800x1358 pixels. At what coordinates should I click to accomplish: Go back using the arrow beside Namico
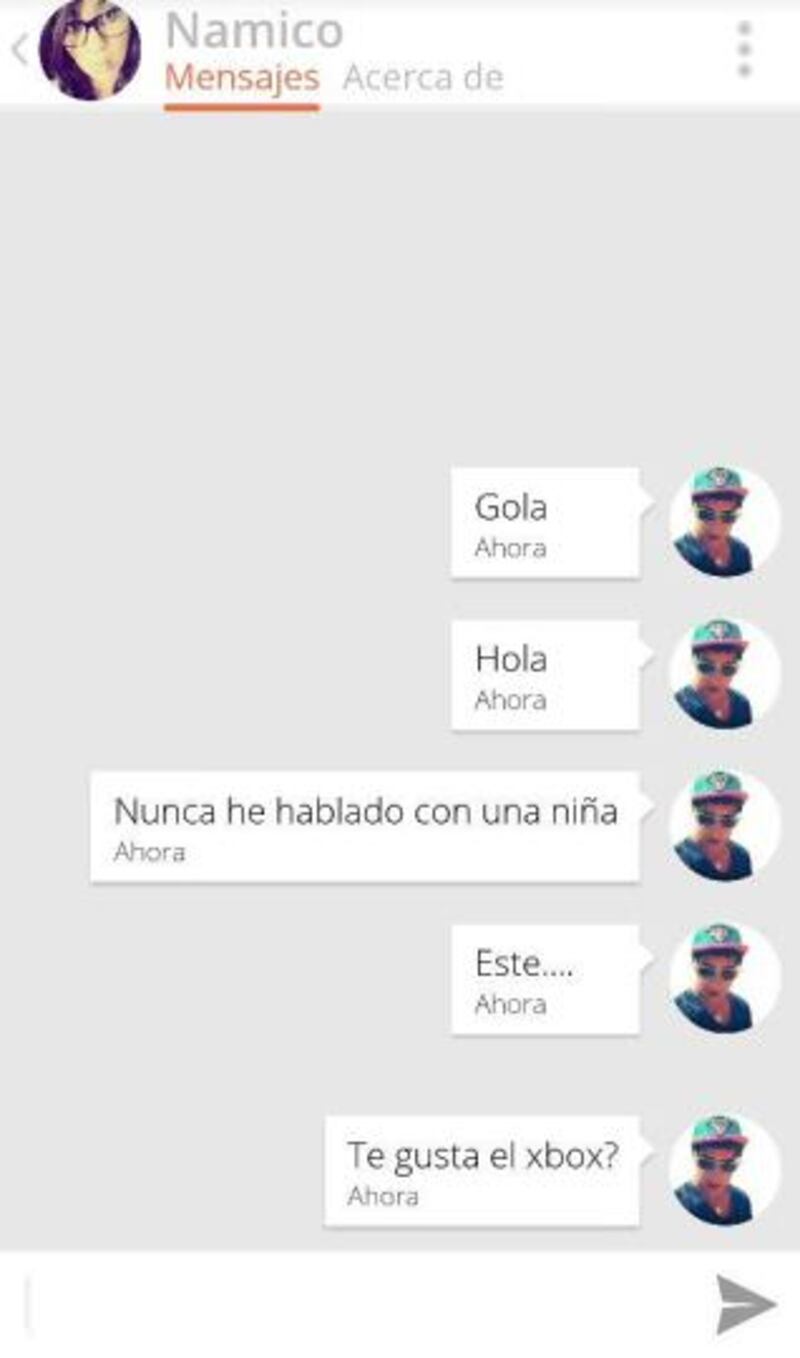click(19, 50)
